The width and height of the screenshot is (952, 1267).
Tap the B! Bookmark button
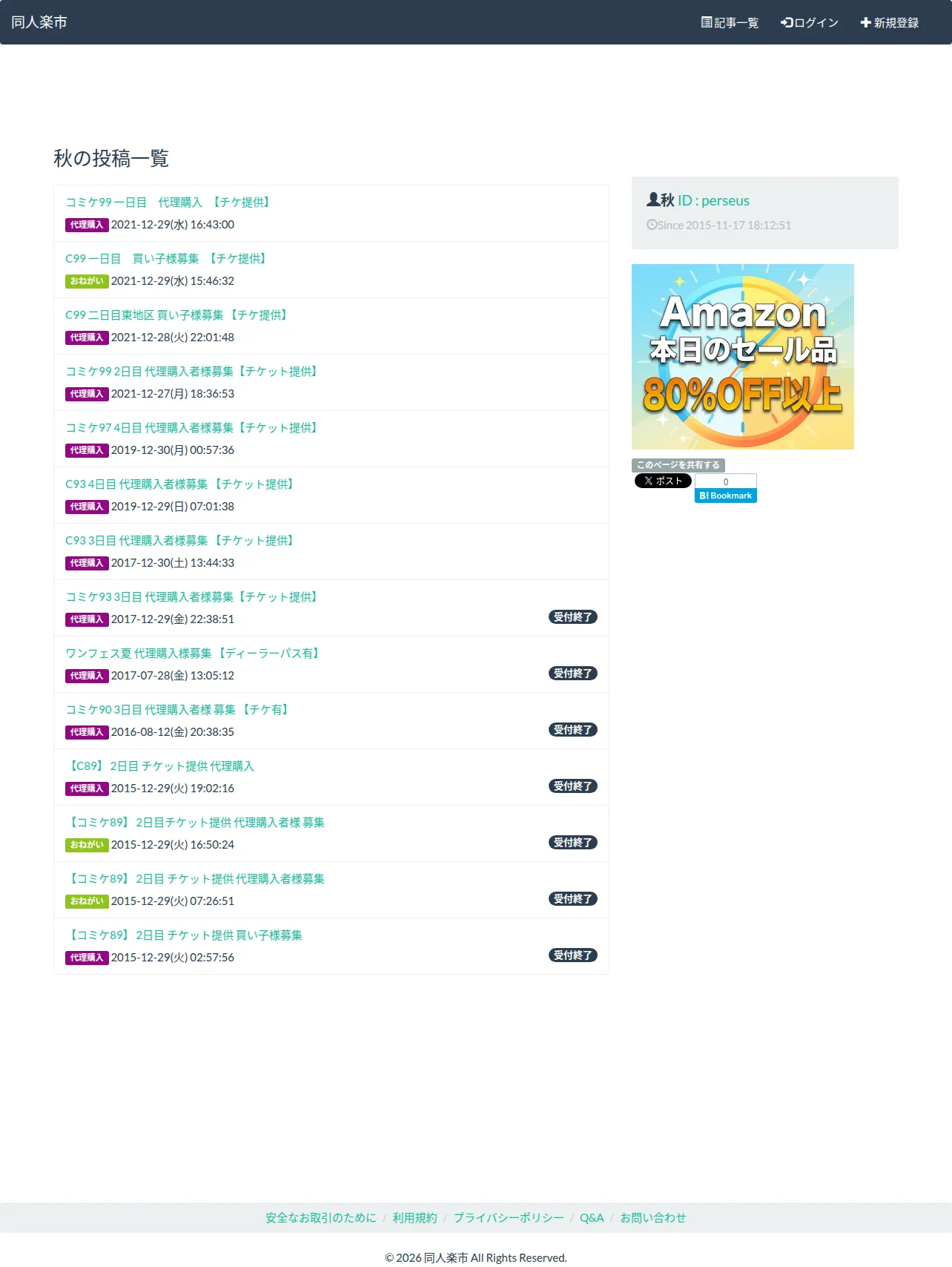(726, 496)
